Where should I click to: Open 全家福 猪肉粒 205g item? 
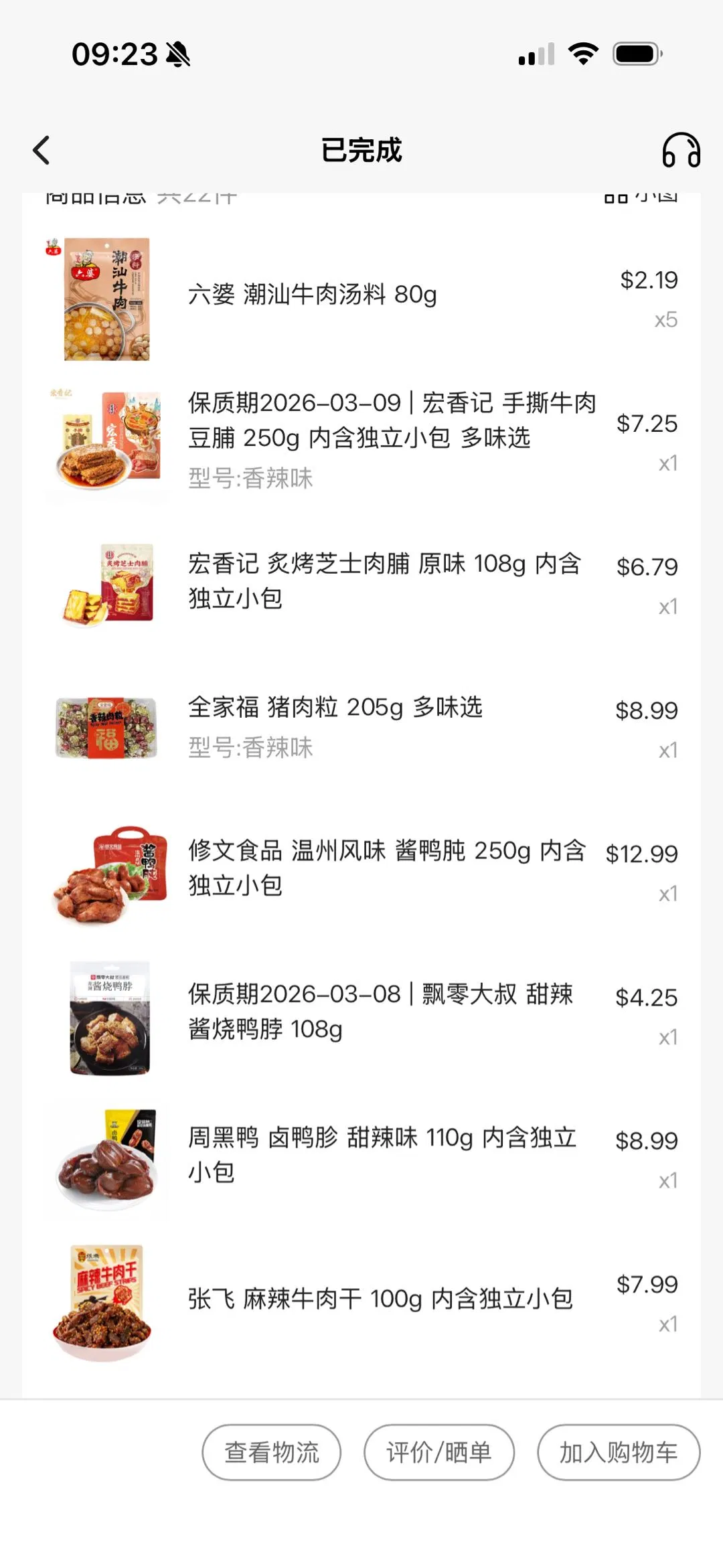[x=335, y=708]
